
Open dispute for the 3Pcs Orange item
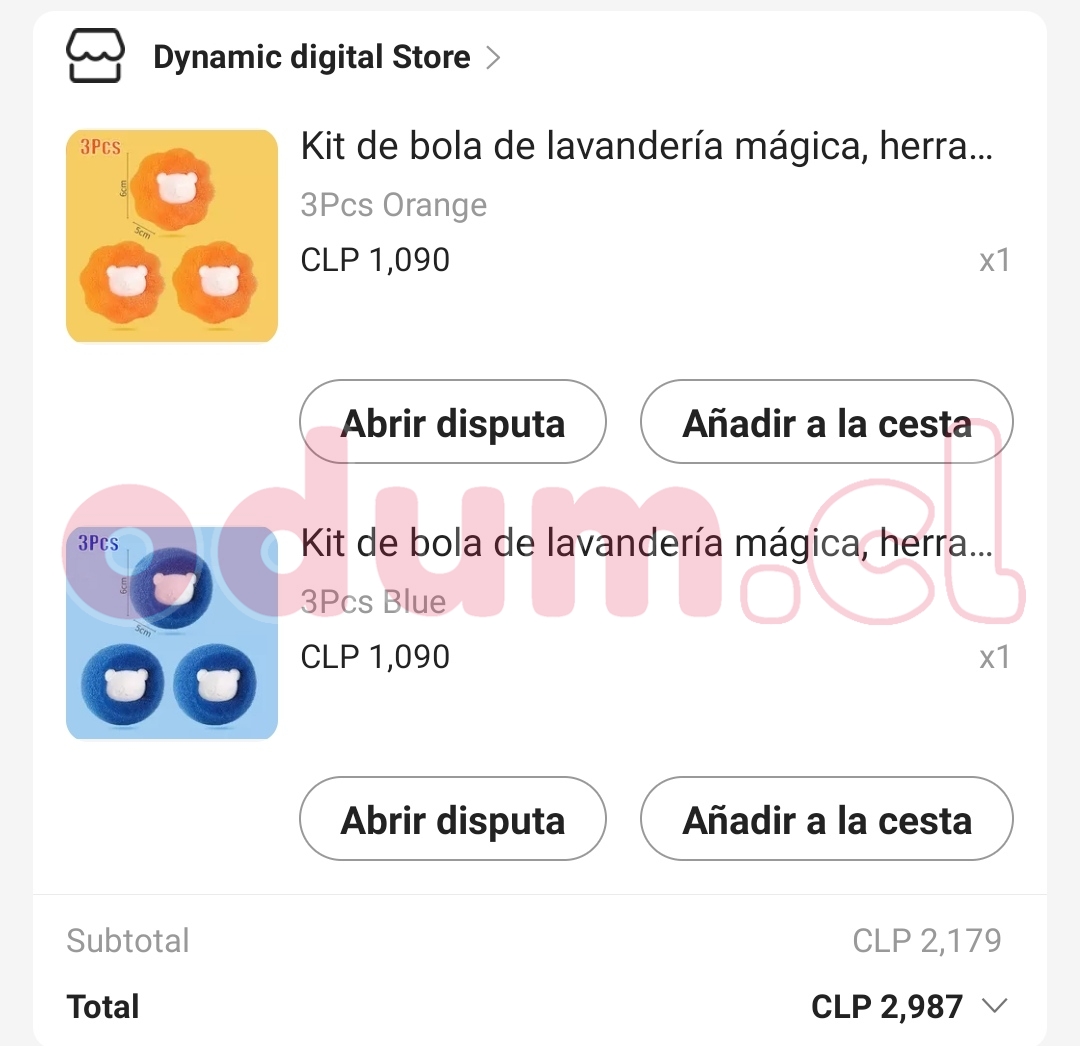[453, 423]
